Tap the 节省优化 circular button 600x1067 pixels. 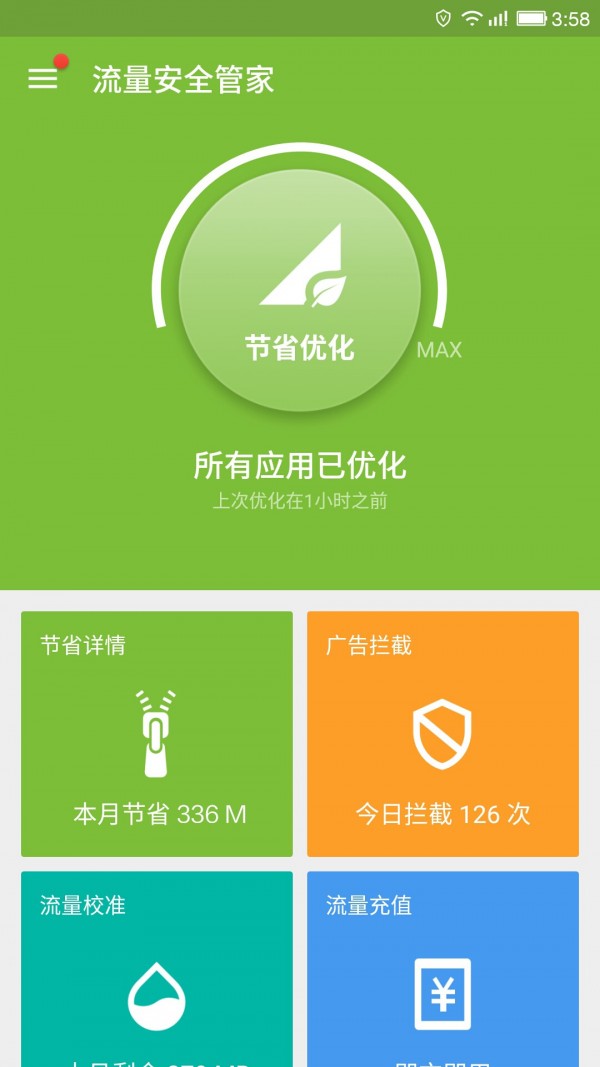tap(300, 291)
